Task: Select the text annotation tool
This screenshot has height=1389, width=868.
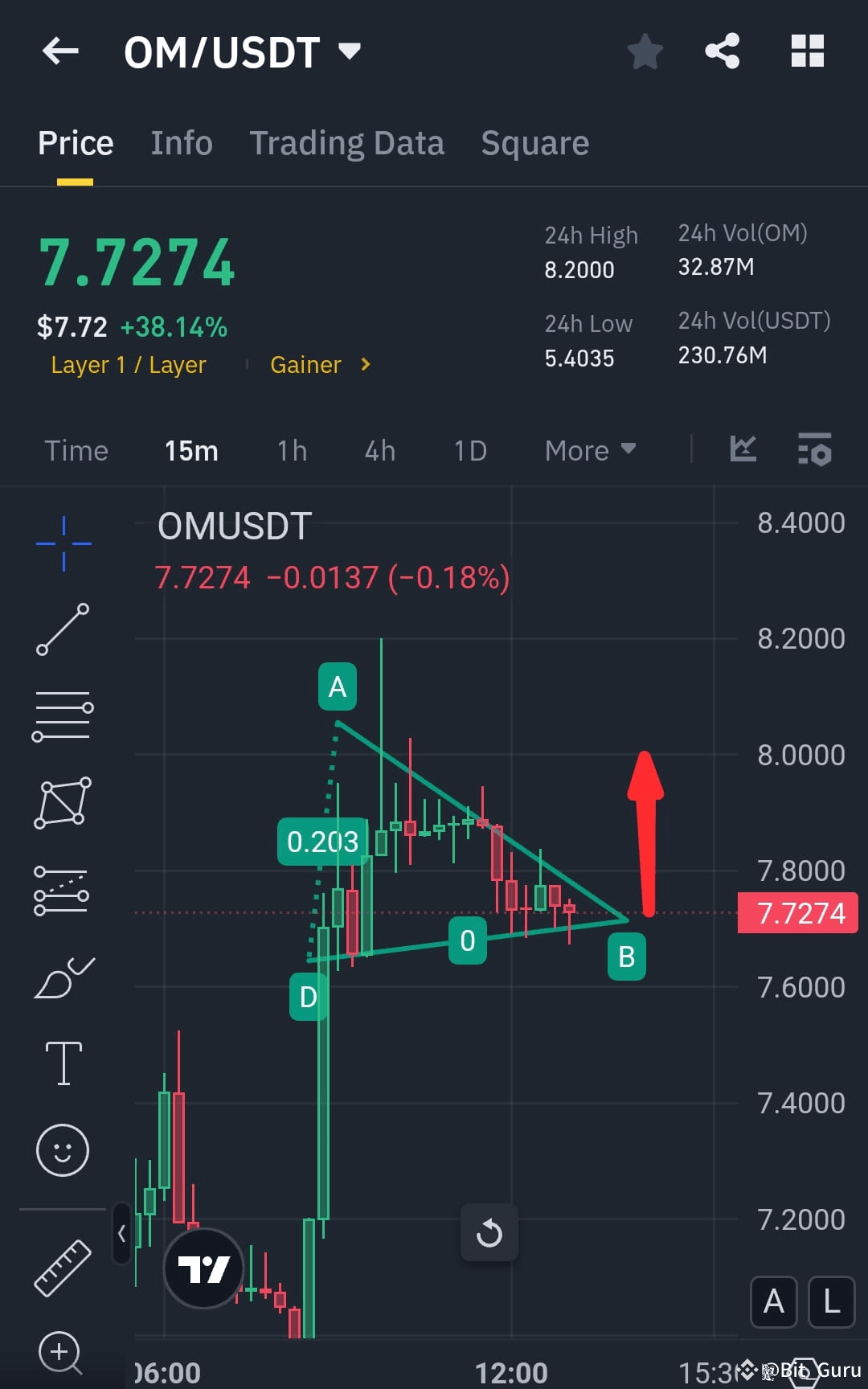Action: coord(63,1061)
